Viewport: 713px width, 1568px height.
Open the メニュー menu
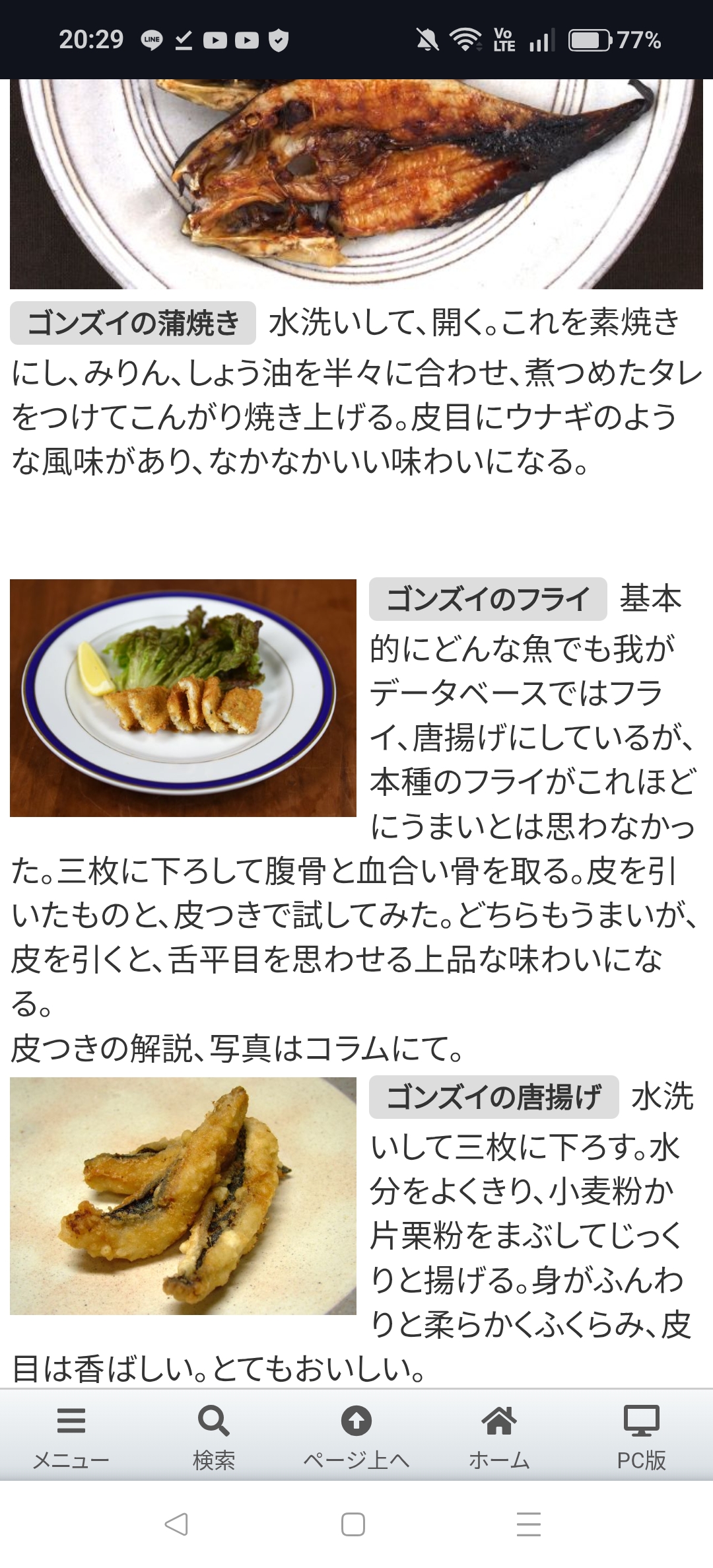71,1433
